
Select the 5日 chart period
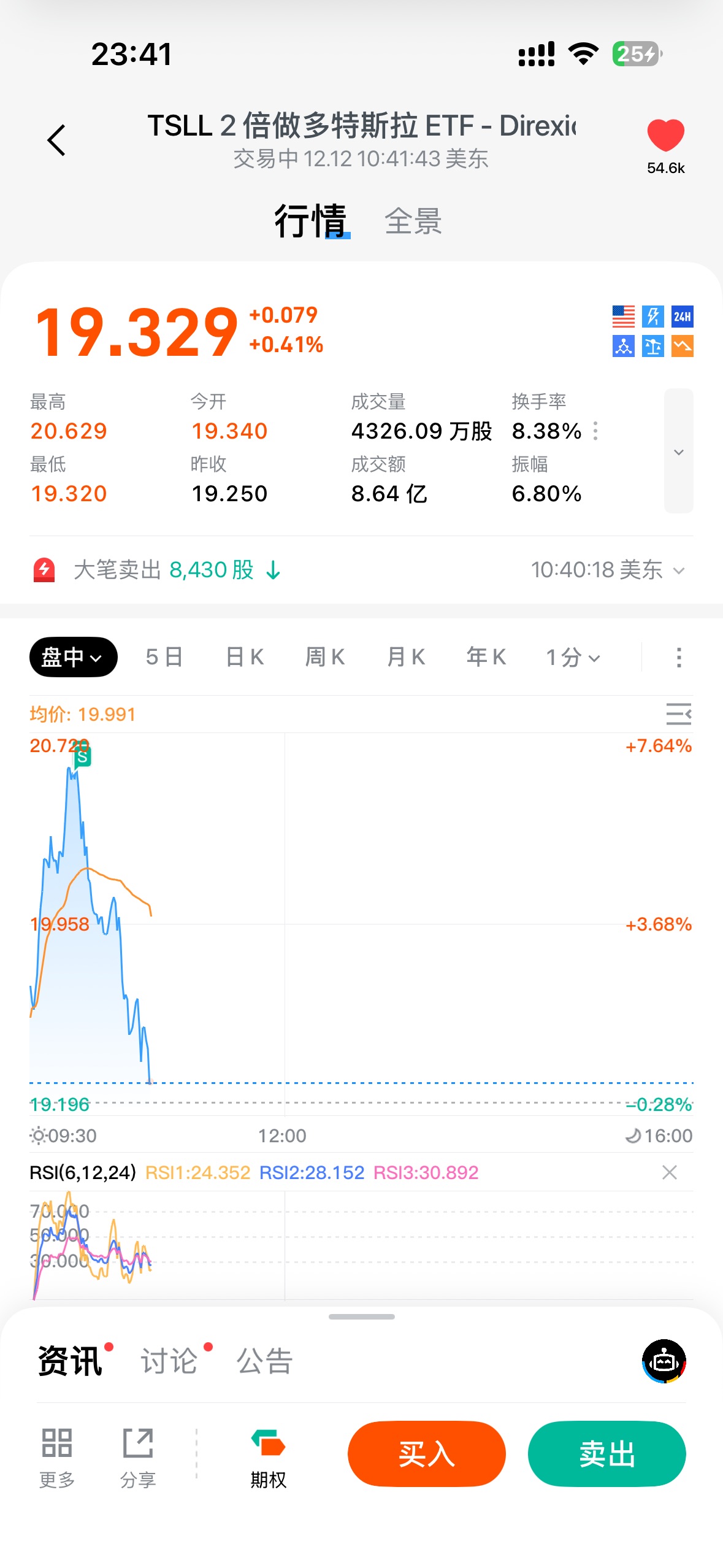(164, 657)
